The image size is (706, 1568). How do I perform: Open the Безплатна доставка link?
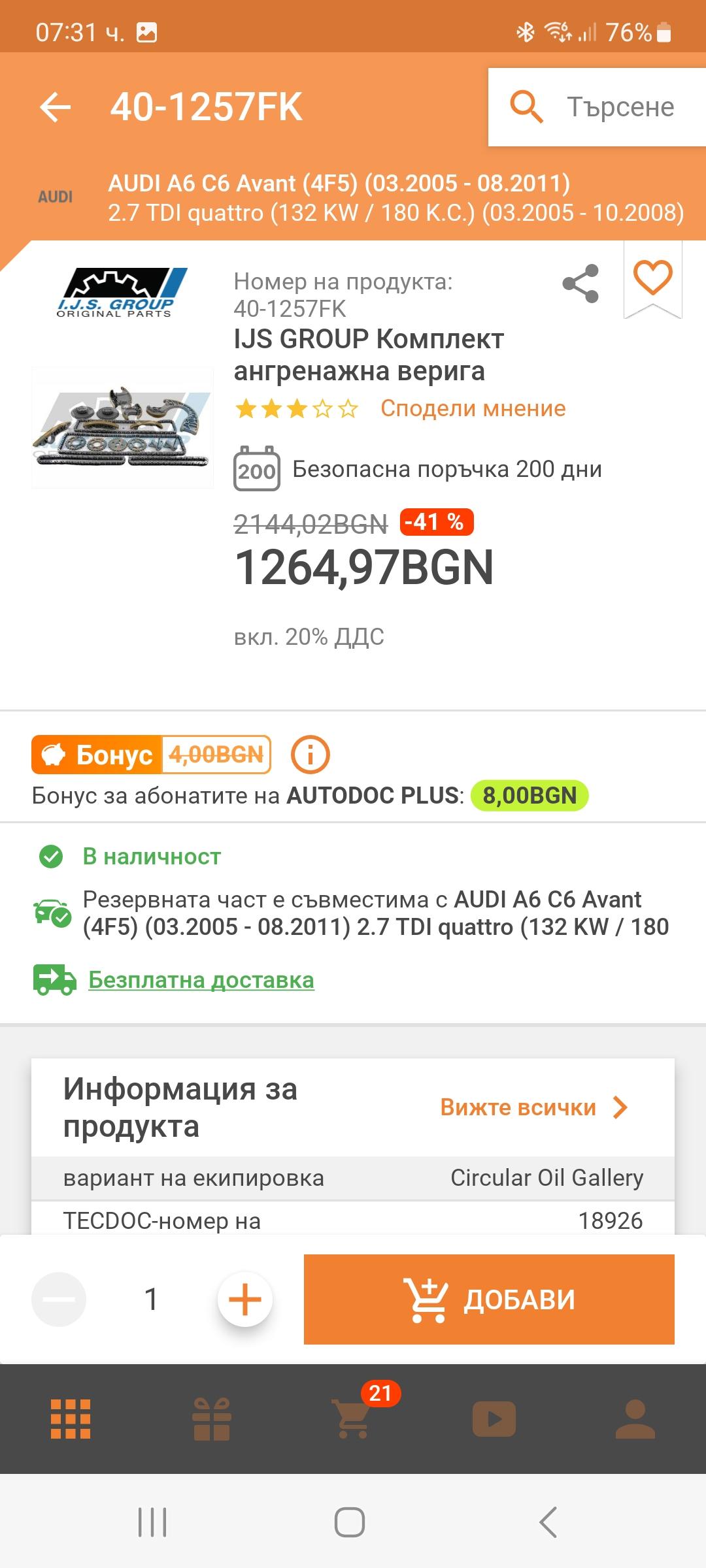pos(201,980)
